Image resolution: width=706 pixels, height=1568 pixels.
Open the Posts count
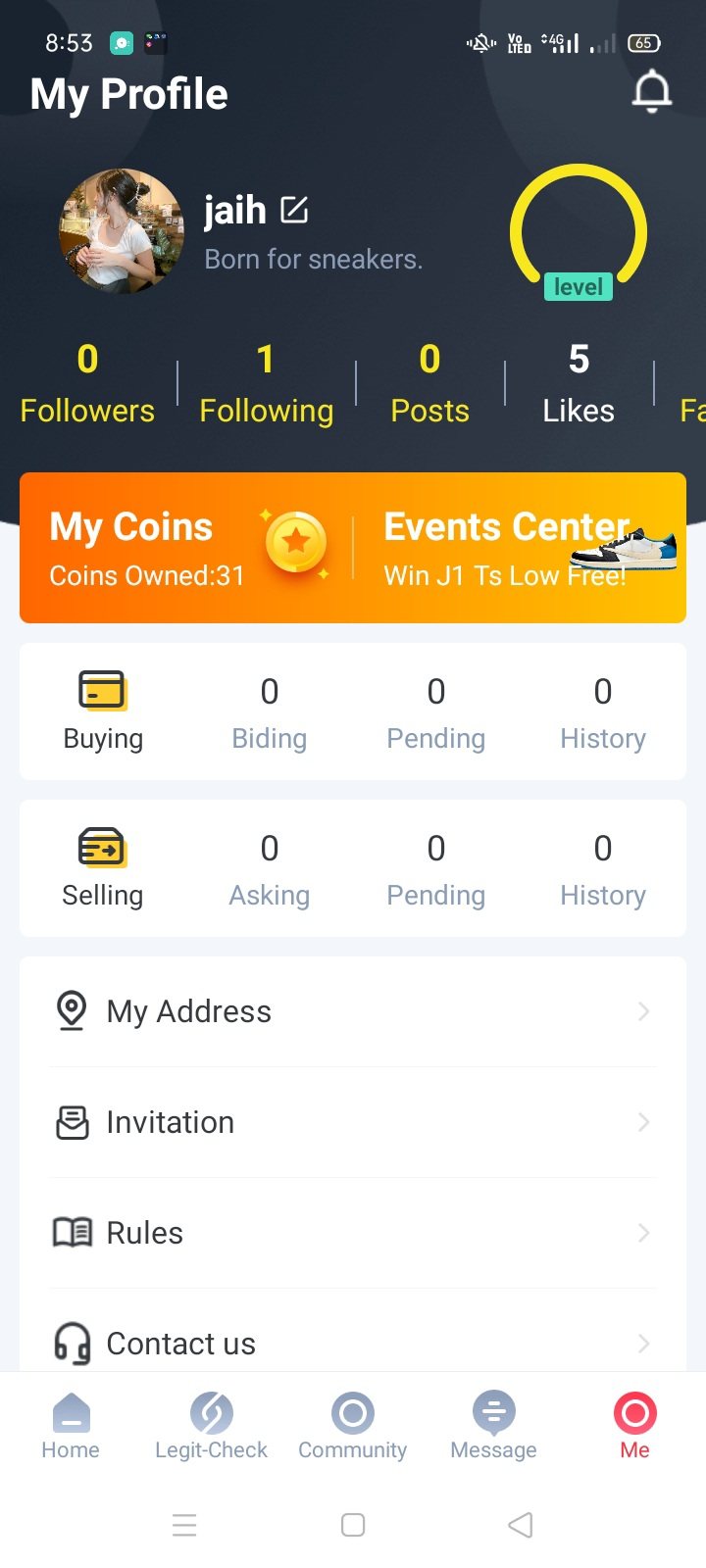point(429,383)
